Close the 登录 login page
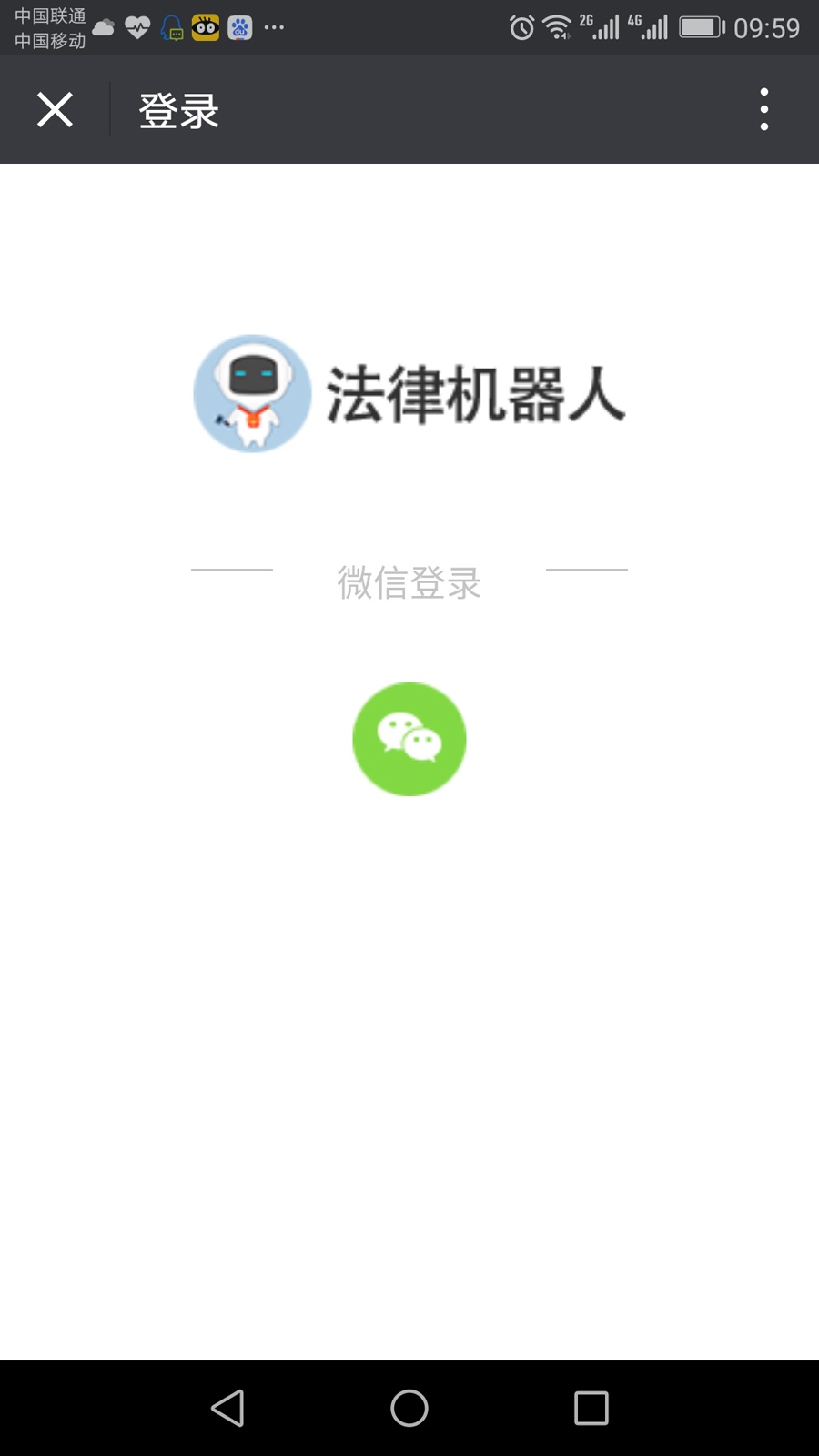This screenshot has width=819, height=1456. coord(55,110)
